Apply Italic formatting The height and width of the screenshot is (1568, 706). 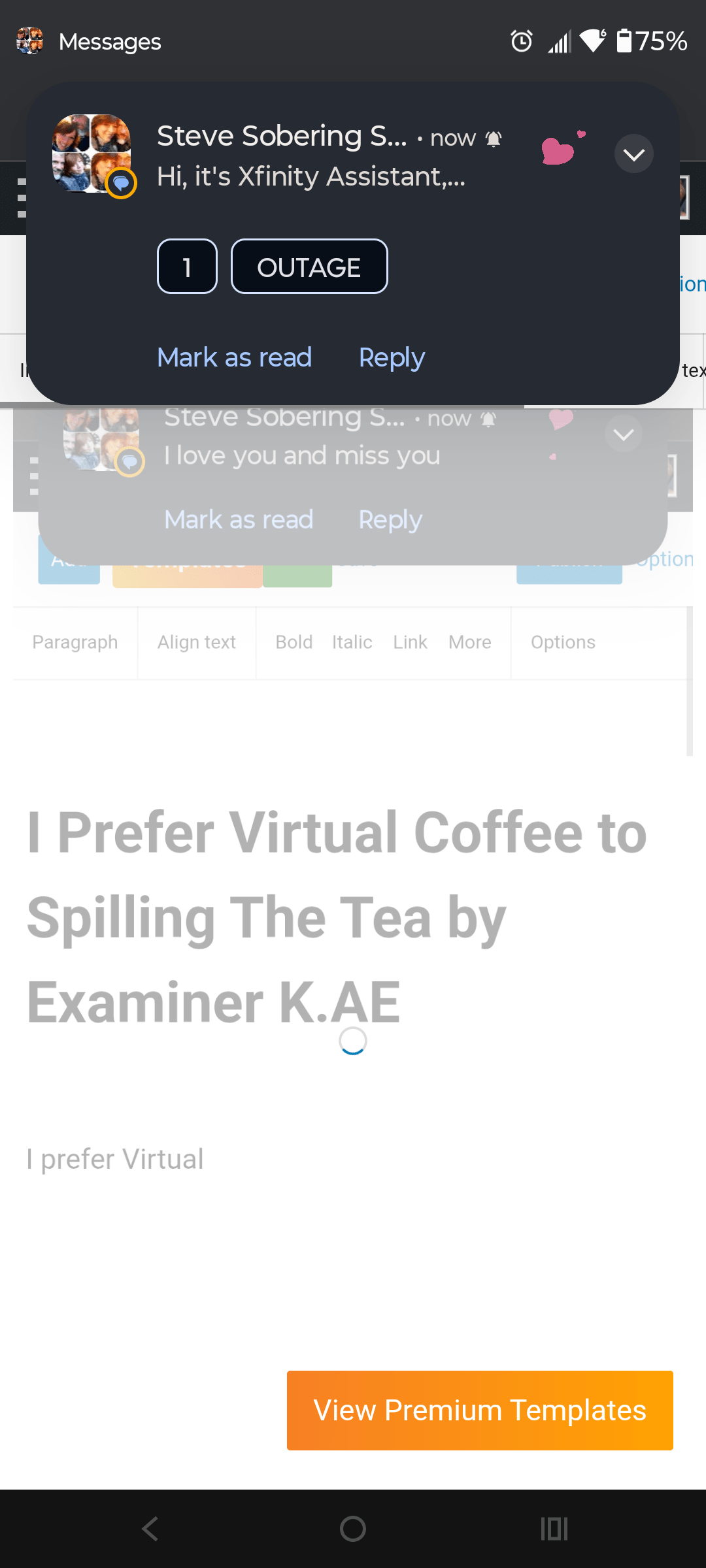pyautogui.click(x=352, y=642)
